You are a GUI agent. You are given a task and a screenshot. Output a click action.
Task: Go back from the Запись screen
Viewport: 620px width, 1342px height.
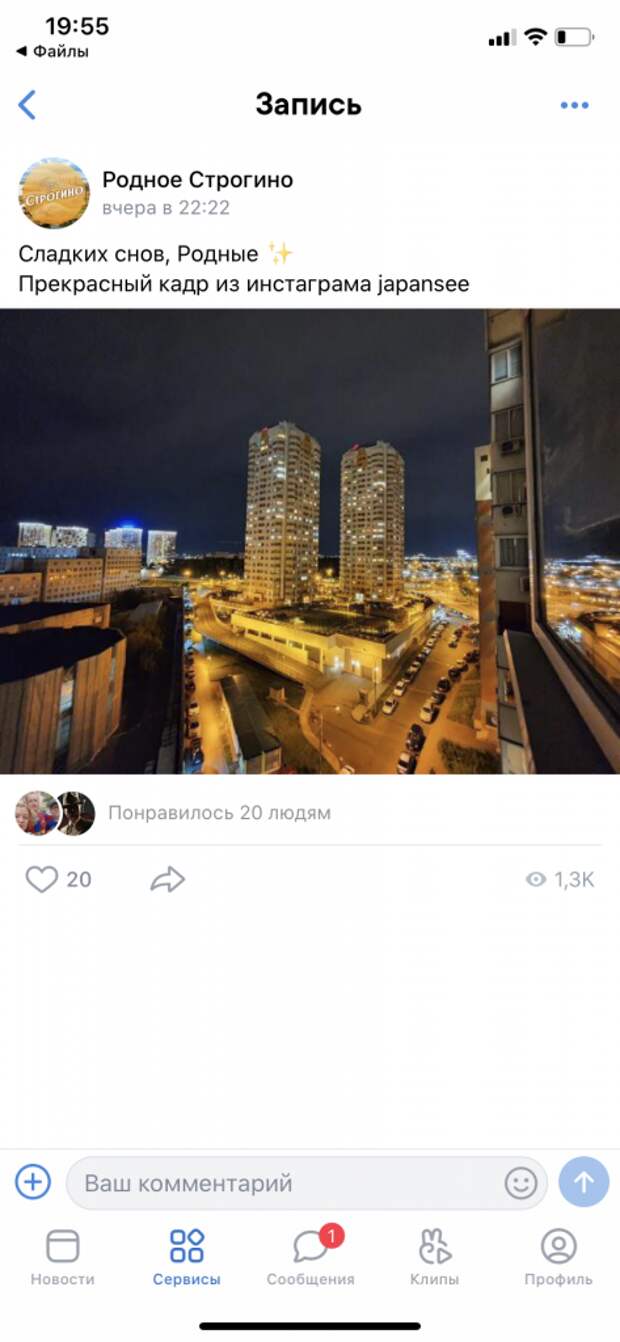(28, 105)
